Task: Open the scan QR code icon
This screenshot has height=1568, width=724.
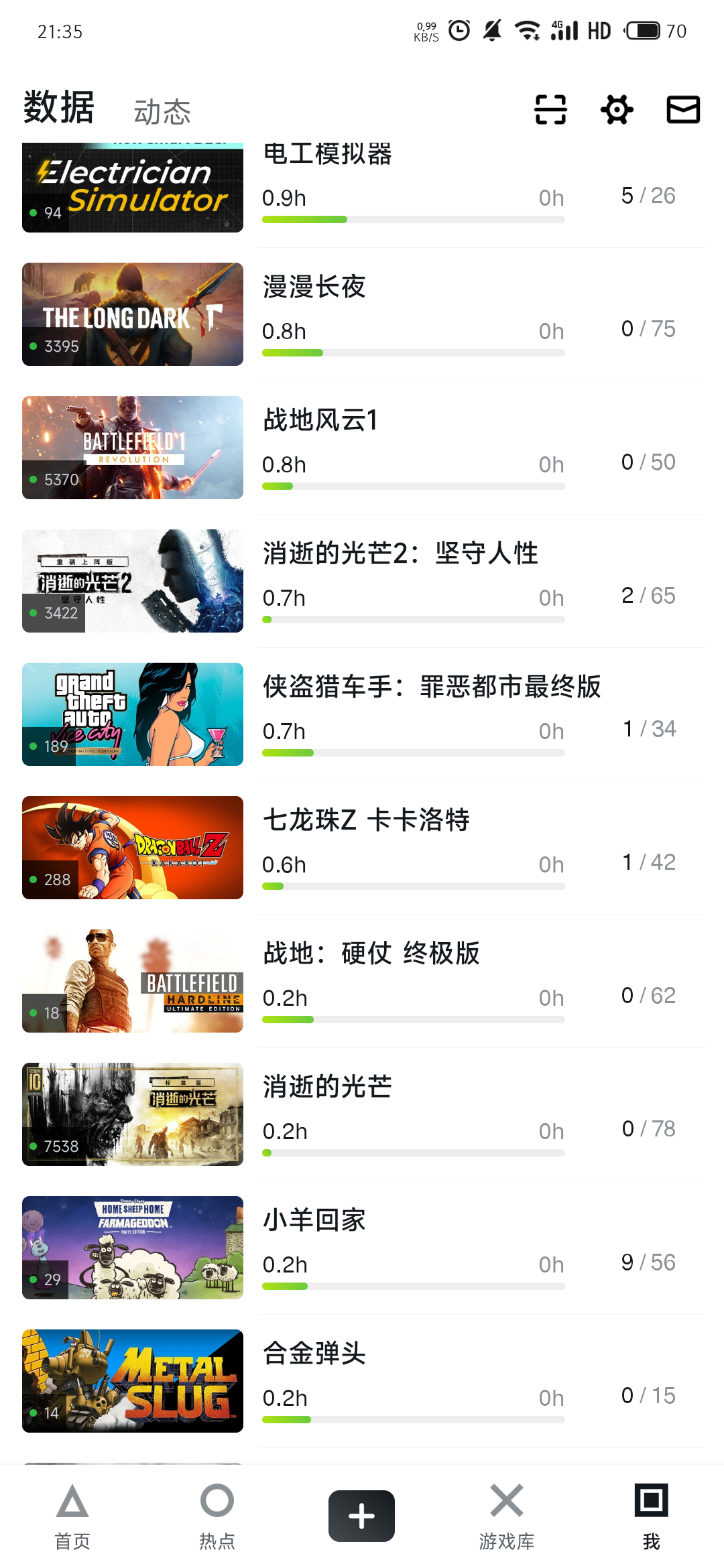Action: (550, 110)
